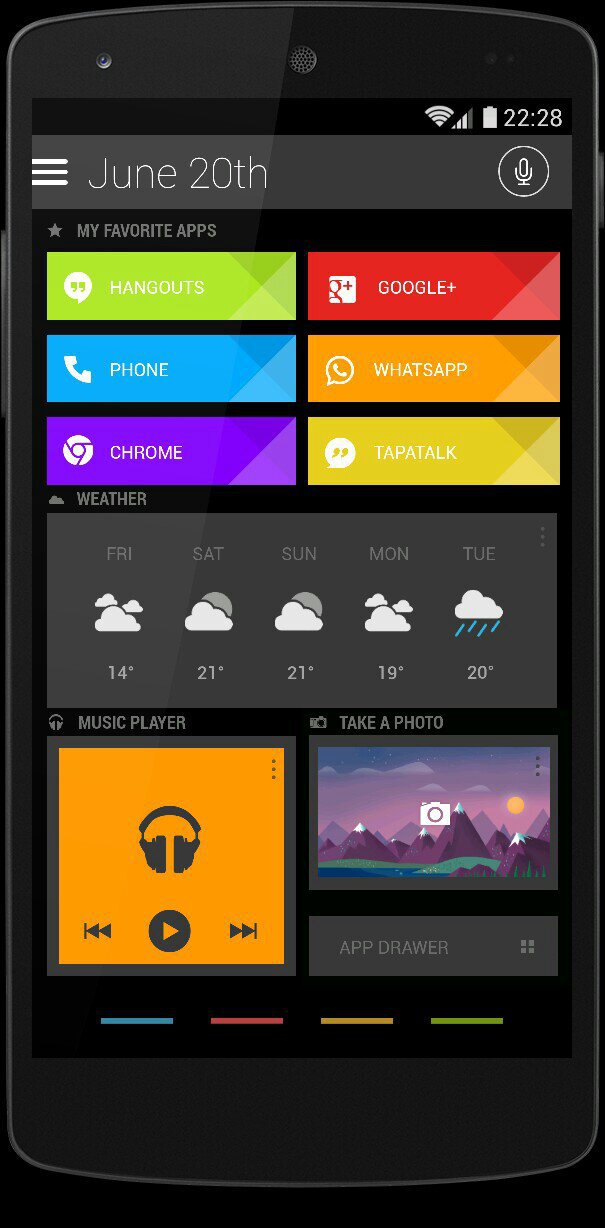This screenshot has height=1228, width=605.
Task: Open the photo widget overflow menu
Action: click(x=537, y=766)
